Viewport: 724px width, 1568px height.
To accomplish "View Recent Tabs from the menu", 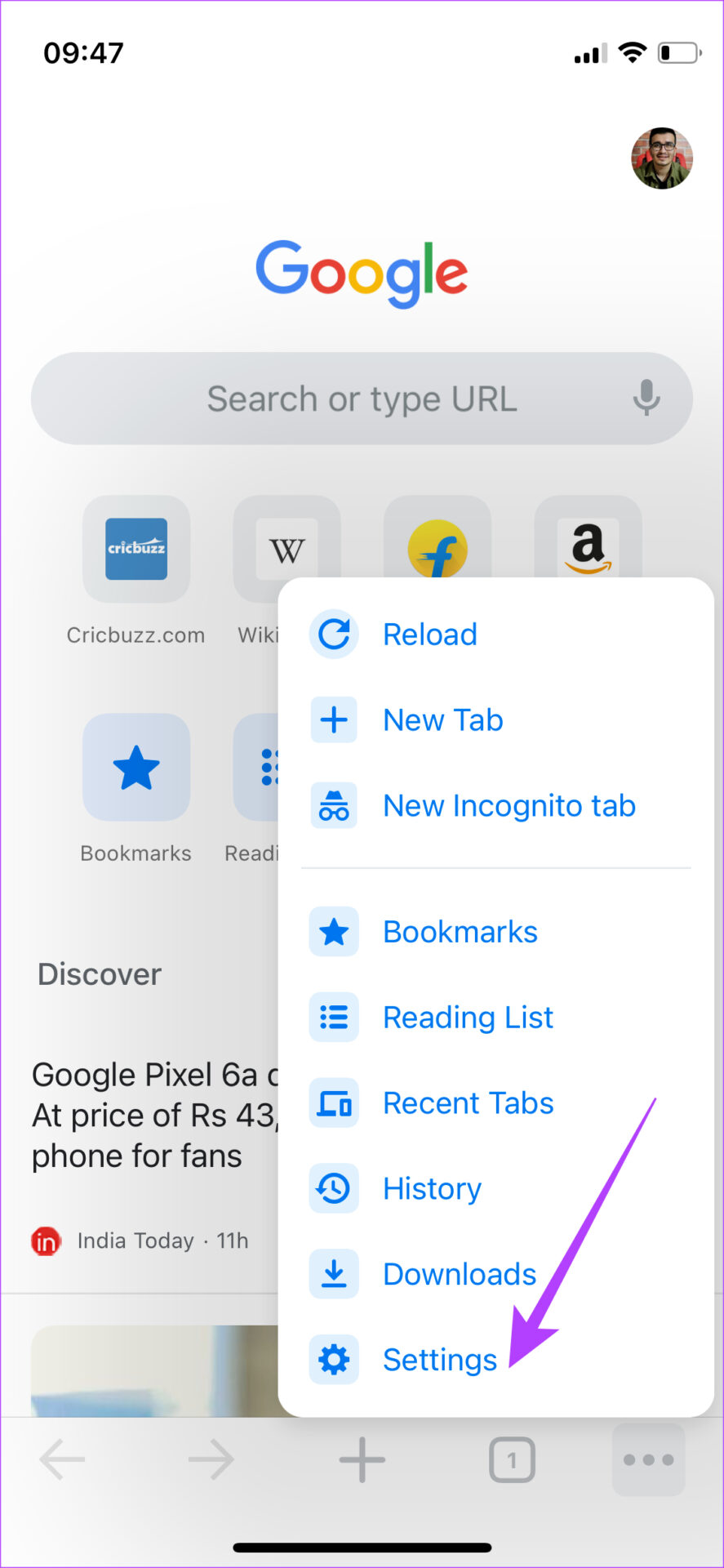I will pyautogui.click(x=468, y=1102).
